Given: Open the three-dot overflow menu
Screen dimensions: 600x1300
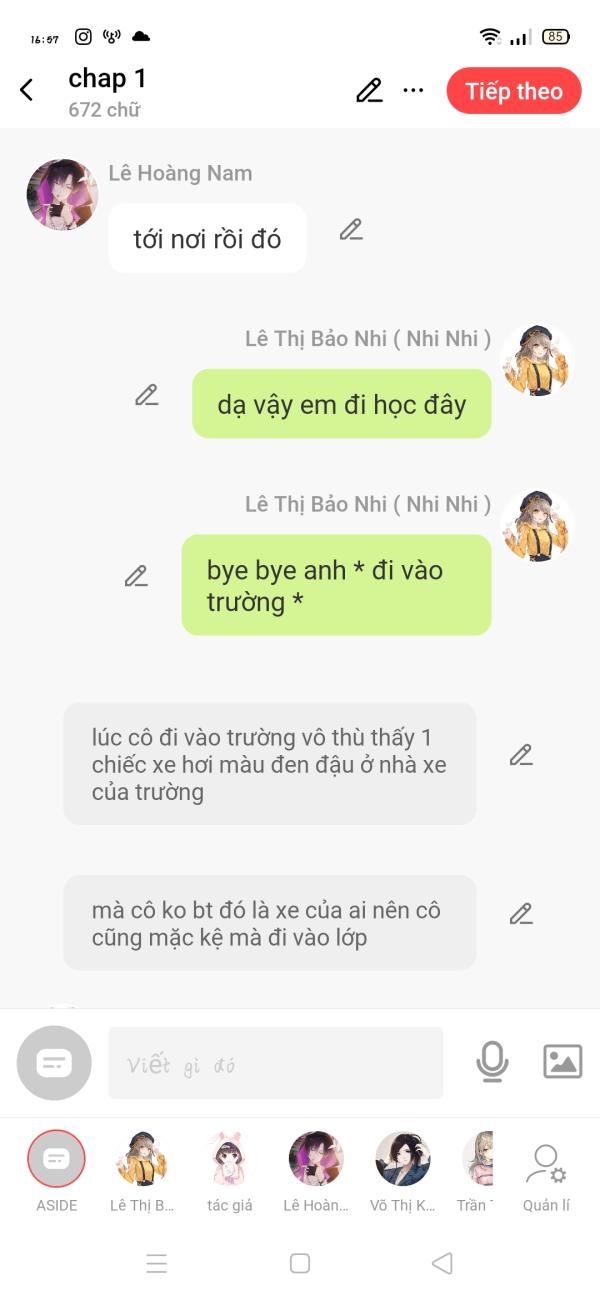Looking at the screenshot, I should [x=413, y=91].
